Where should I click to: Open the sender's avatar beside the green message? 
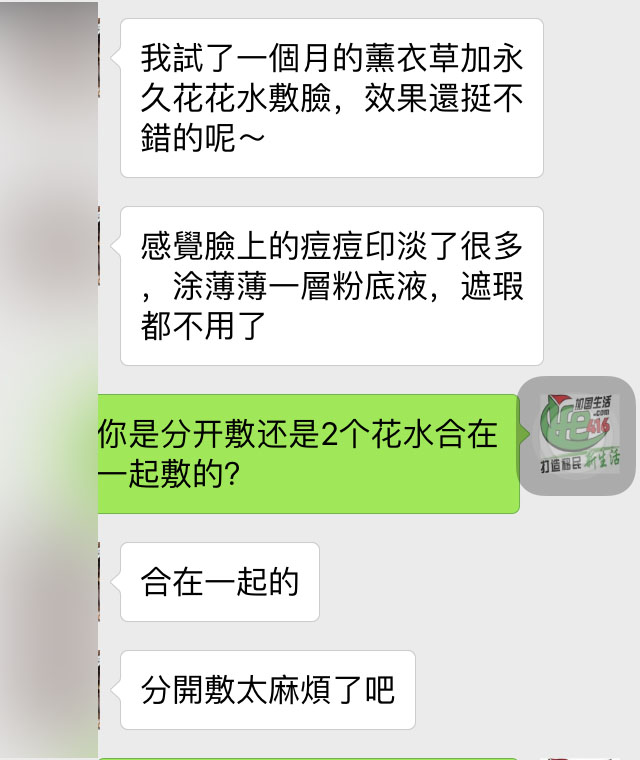(x=578, y=436)
